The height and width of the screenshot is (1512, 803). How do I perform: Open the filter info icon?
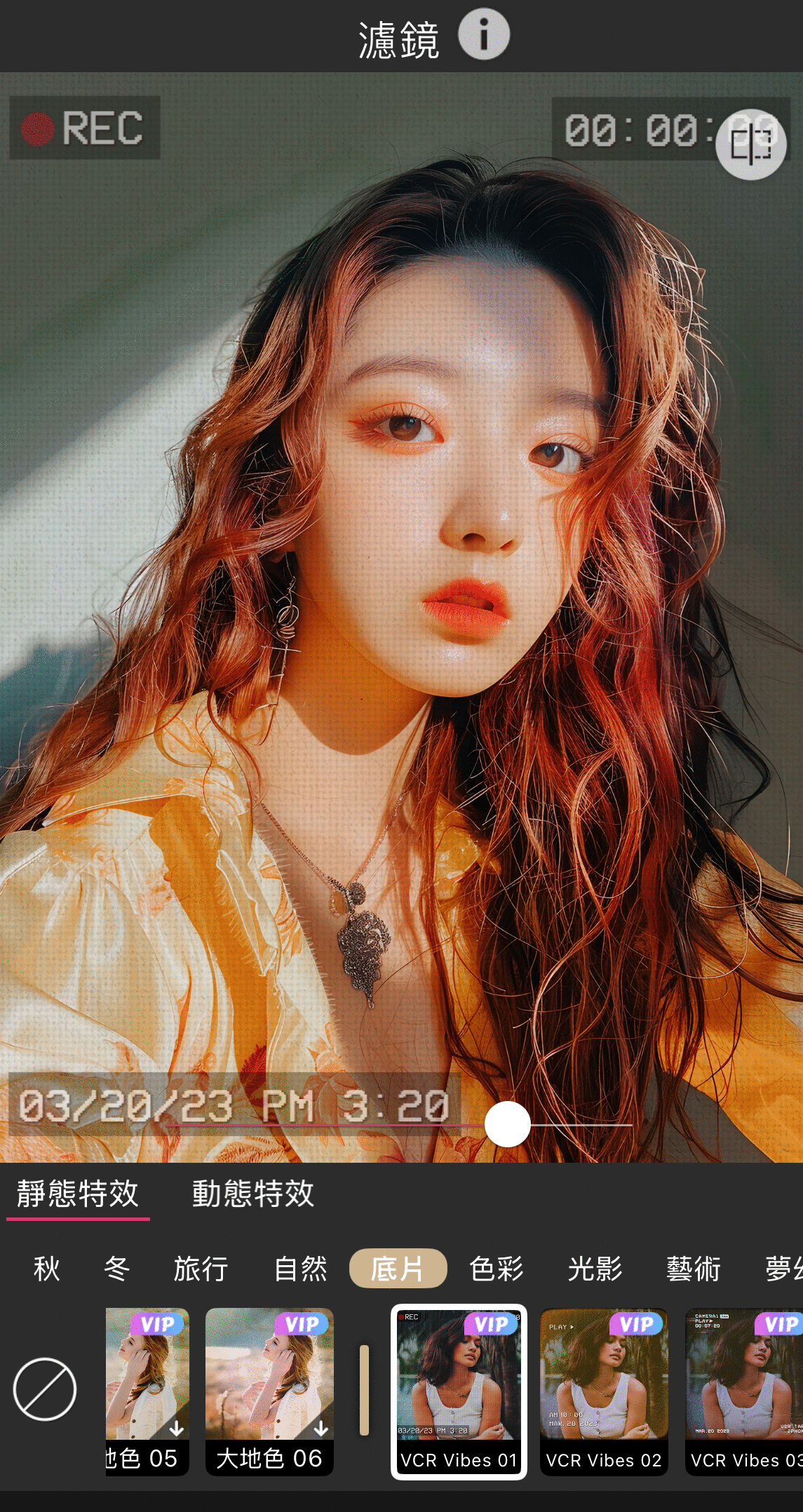click(483, 34)
